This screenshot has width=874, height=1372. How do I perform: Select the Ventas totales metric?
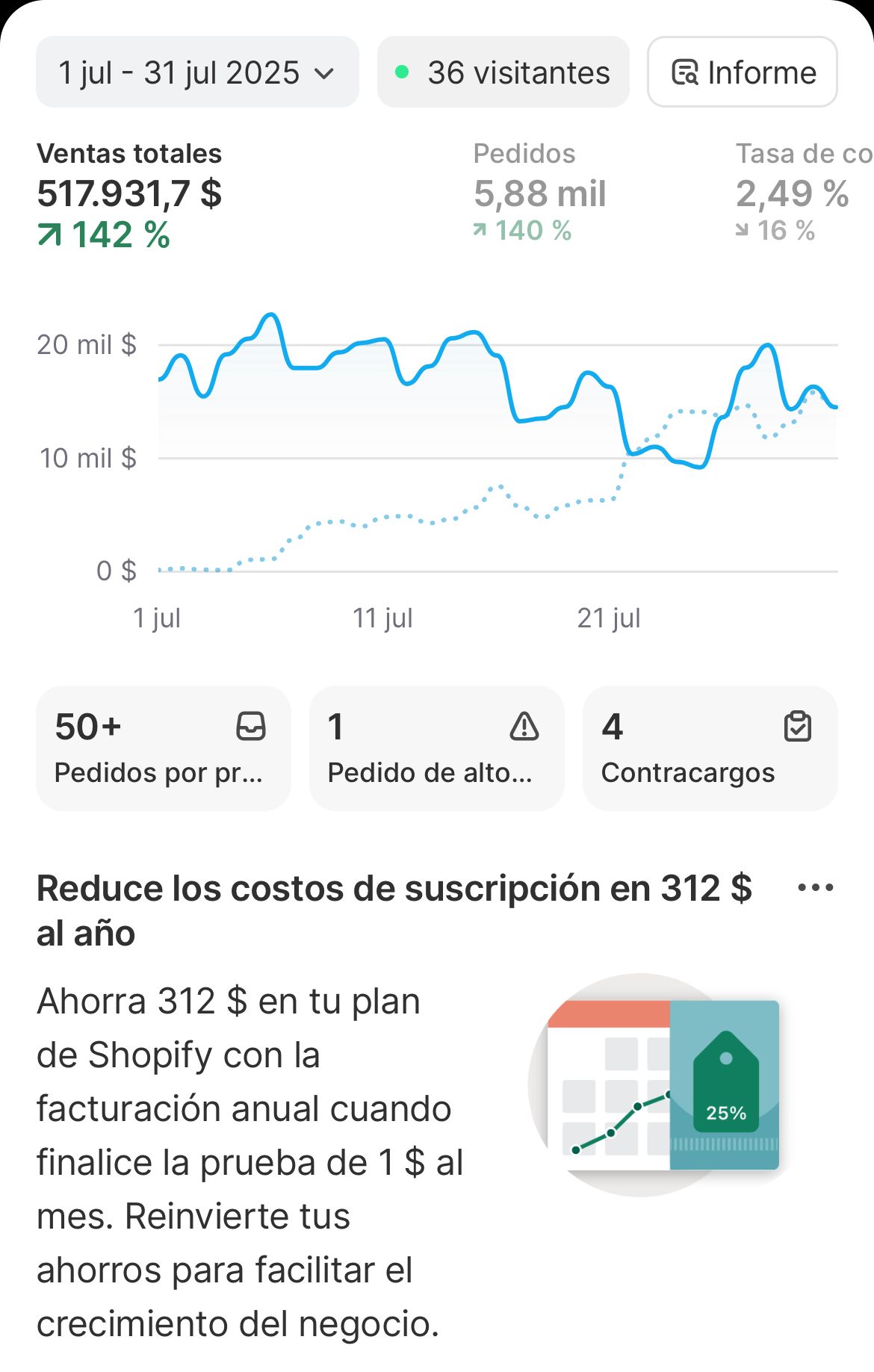coord(130,194)
